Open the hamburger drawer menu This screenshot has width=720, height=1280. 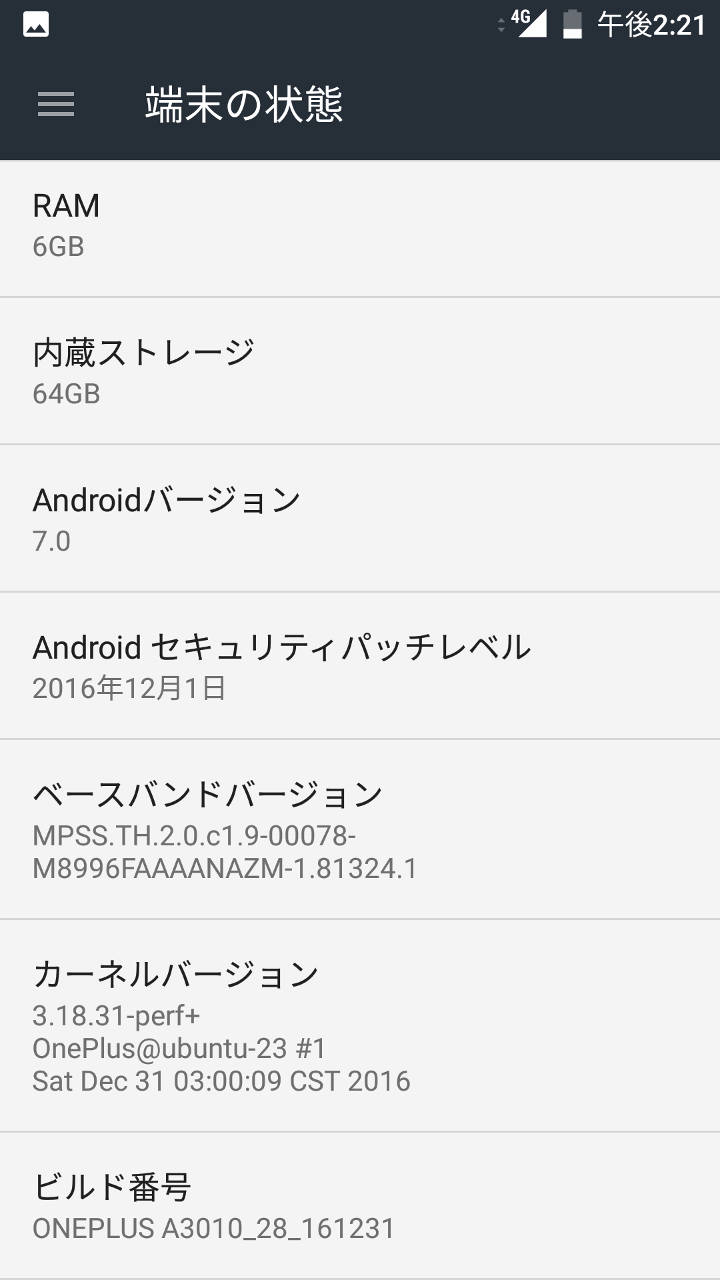[x=56, y=104]
